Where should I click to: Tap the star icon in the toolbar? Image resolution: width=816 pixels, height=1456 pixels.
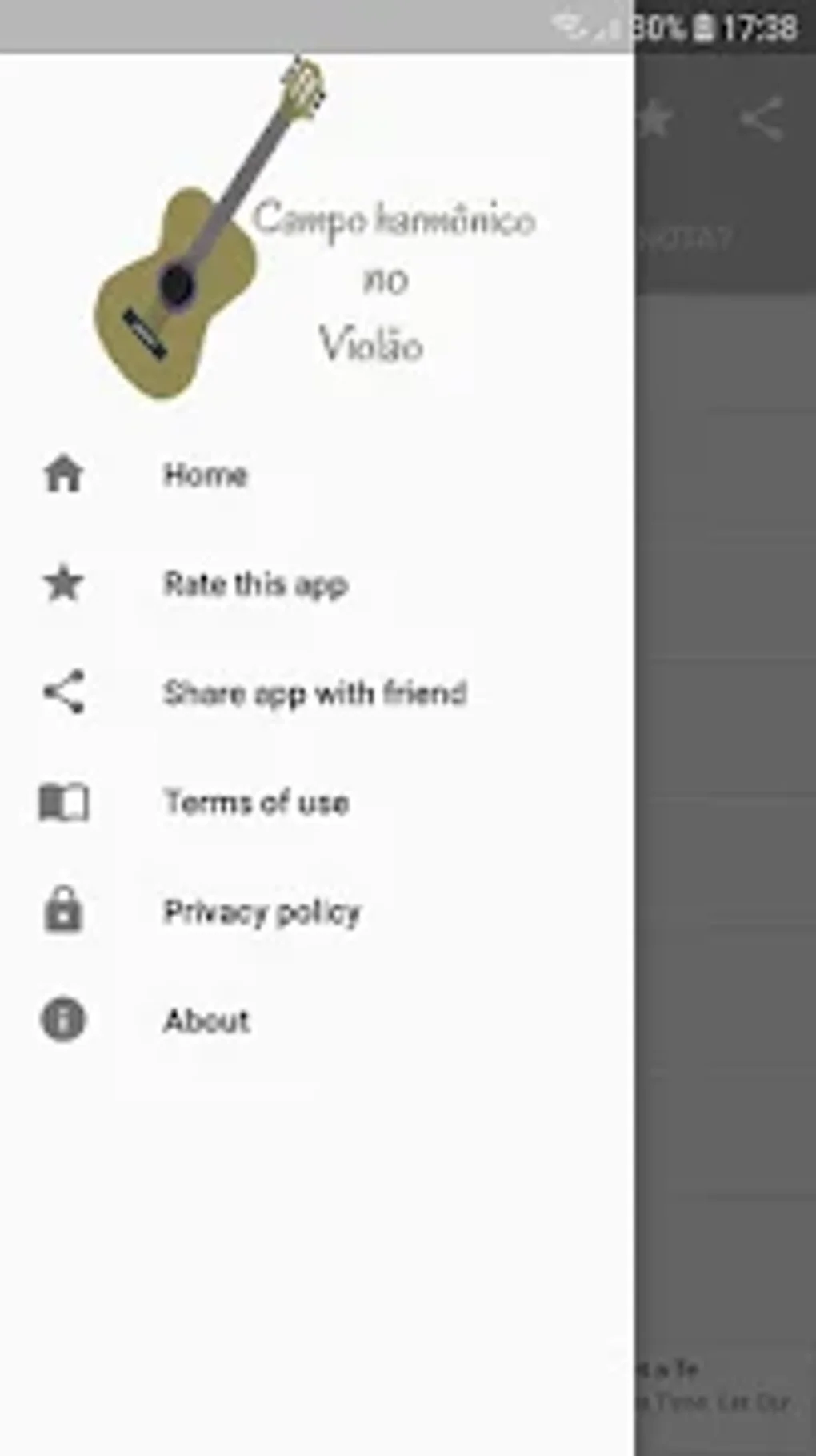click(654, 120)
